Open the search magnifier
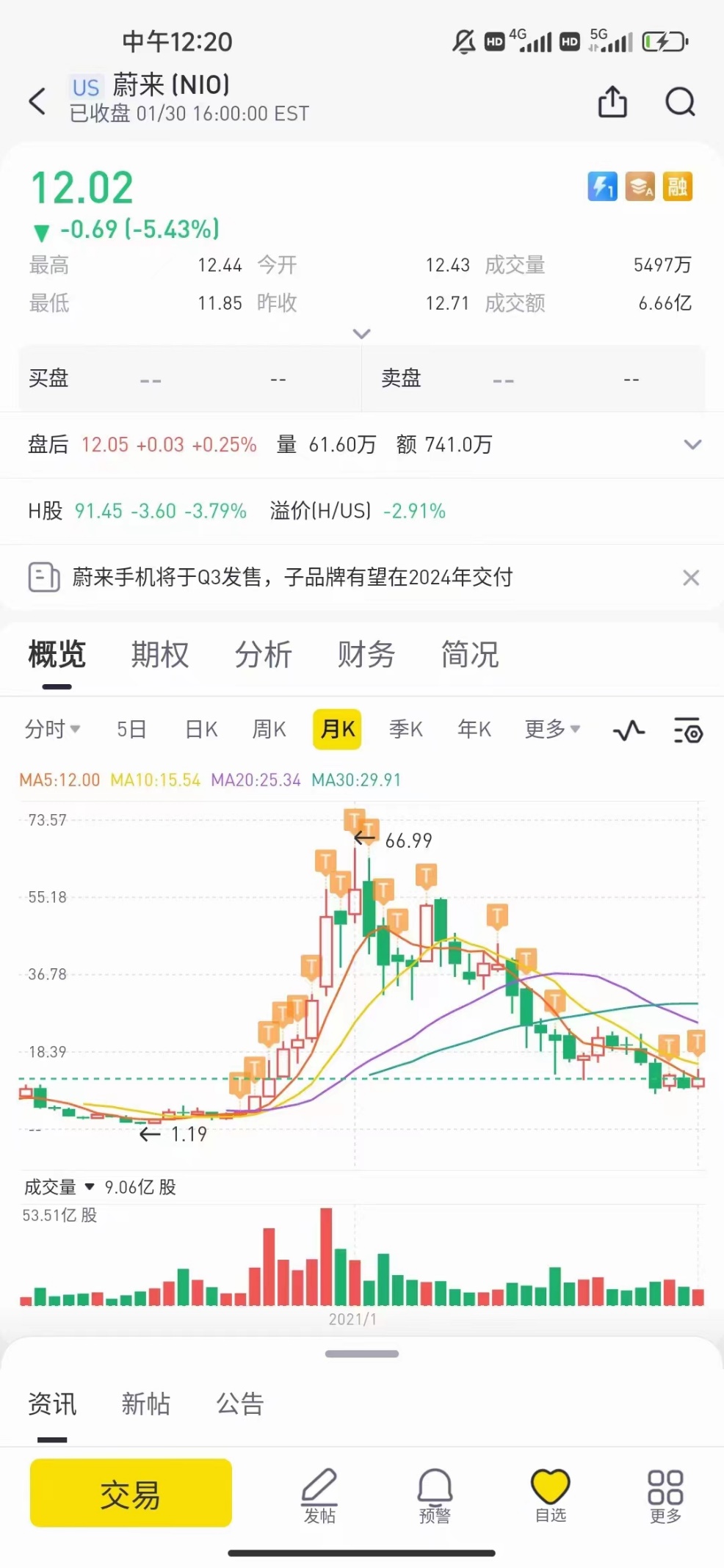724x1568 pixels. click(680, 101)
